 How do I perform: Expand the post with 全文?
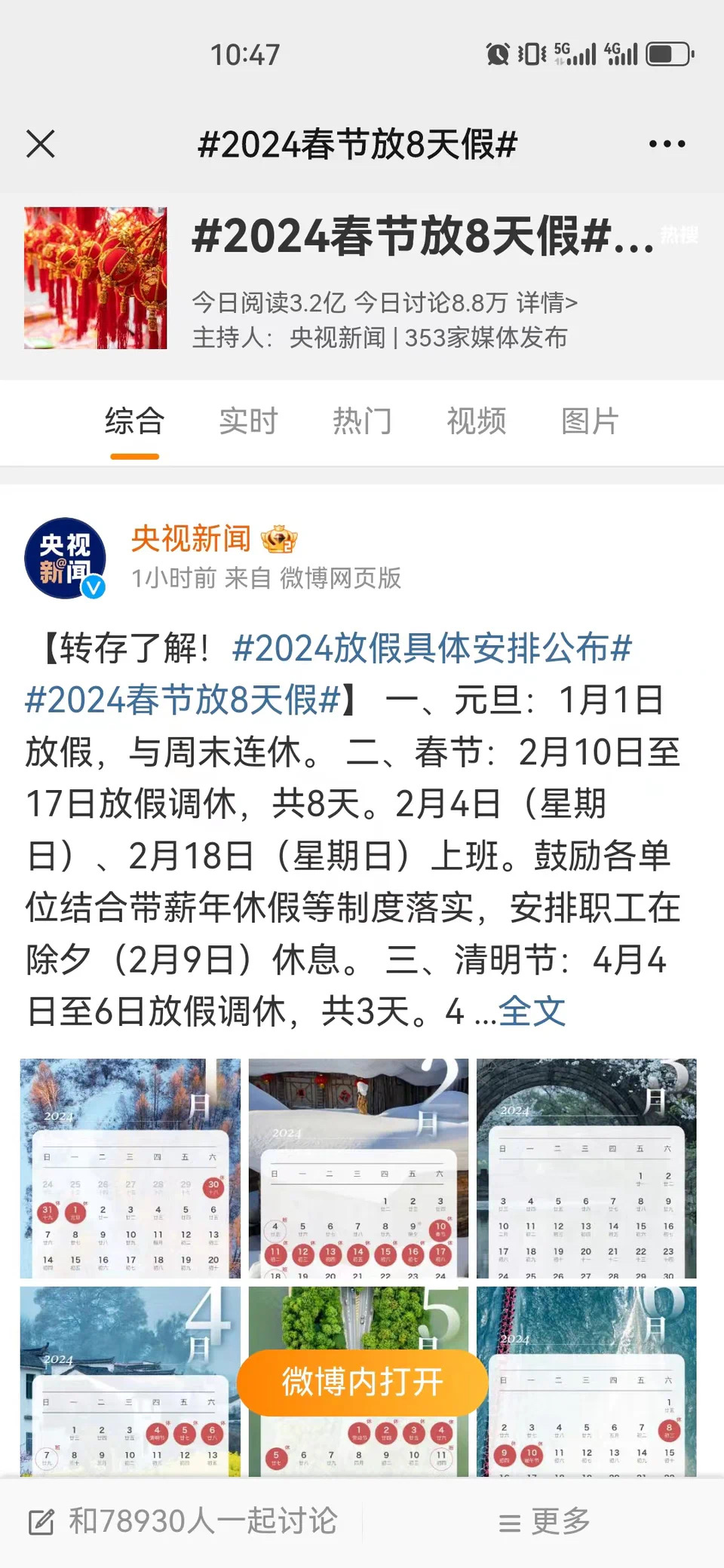click(532, 1011)
